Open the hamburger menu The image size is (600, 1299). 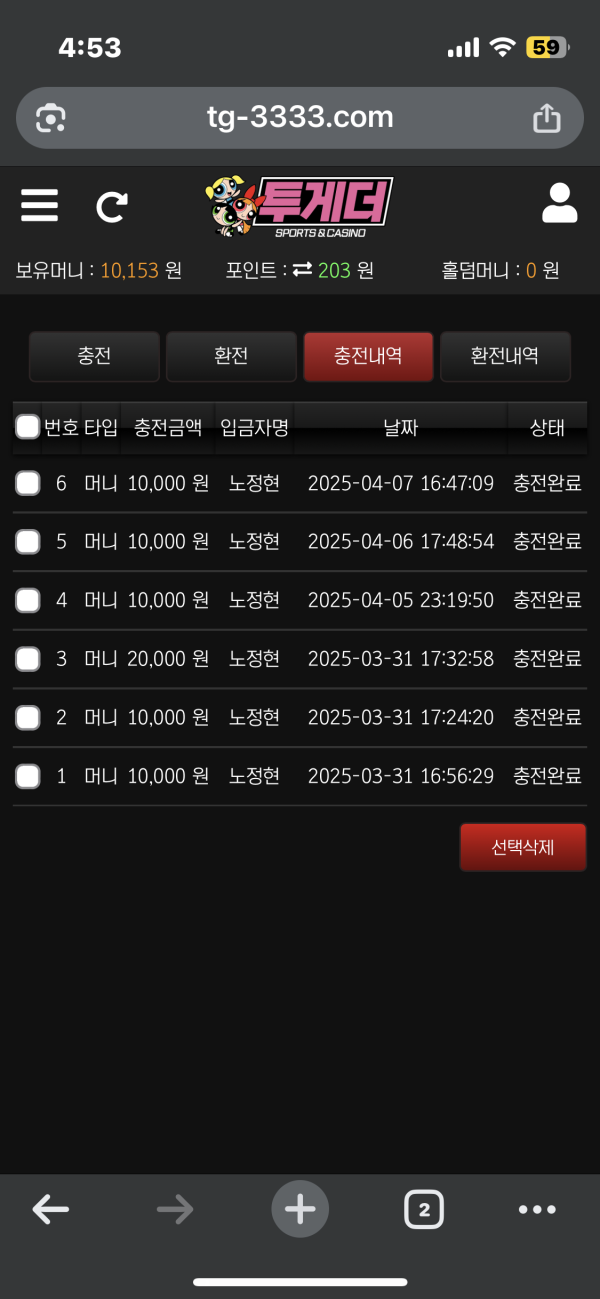[39, 205]
